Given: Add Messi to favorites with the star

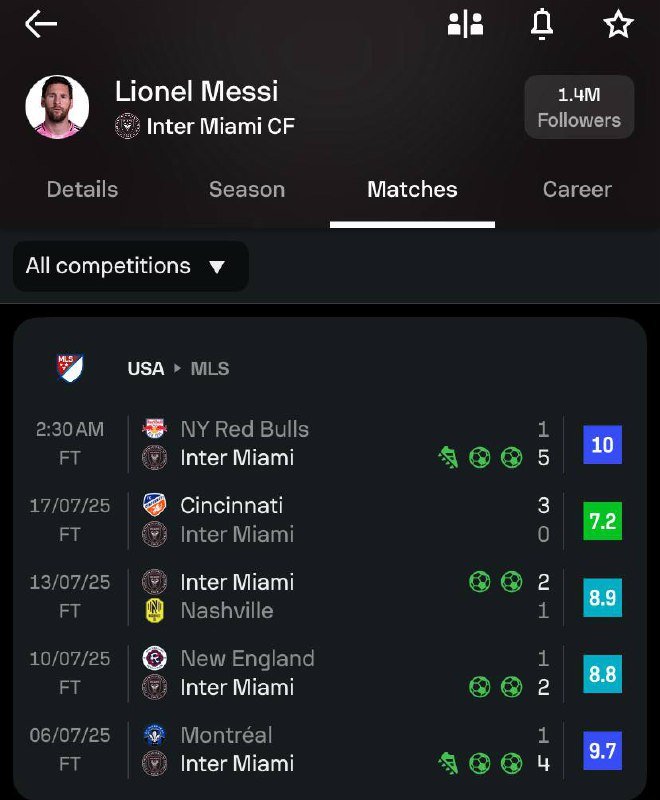Looking at the screenshot, I should pyautogui.click(x=619, y=25).
